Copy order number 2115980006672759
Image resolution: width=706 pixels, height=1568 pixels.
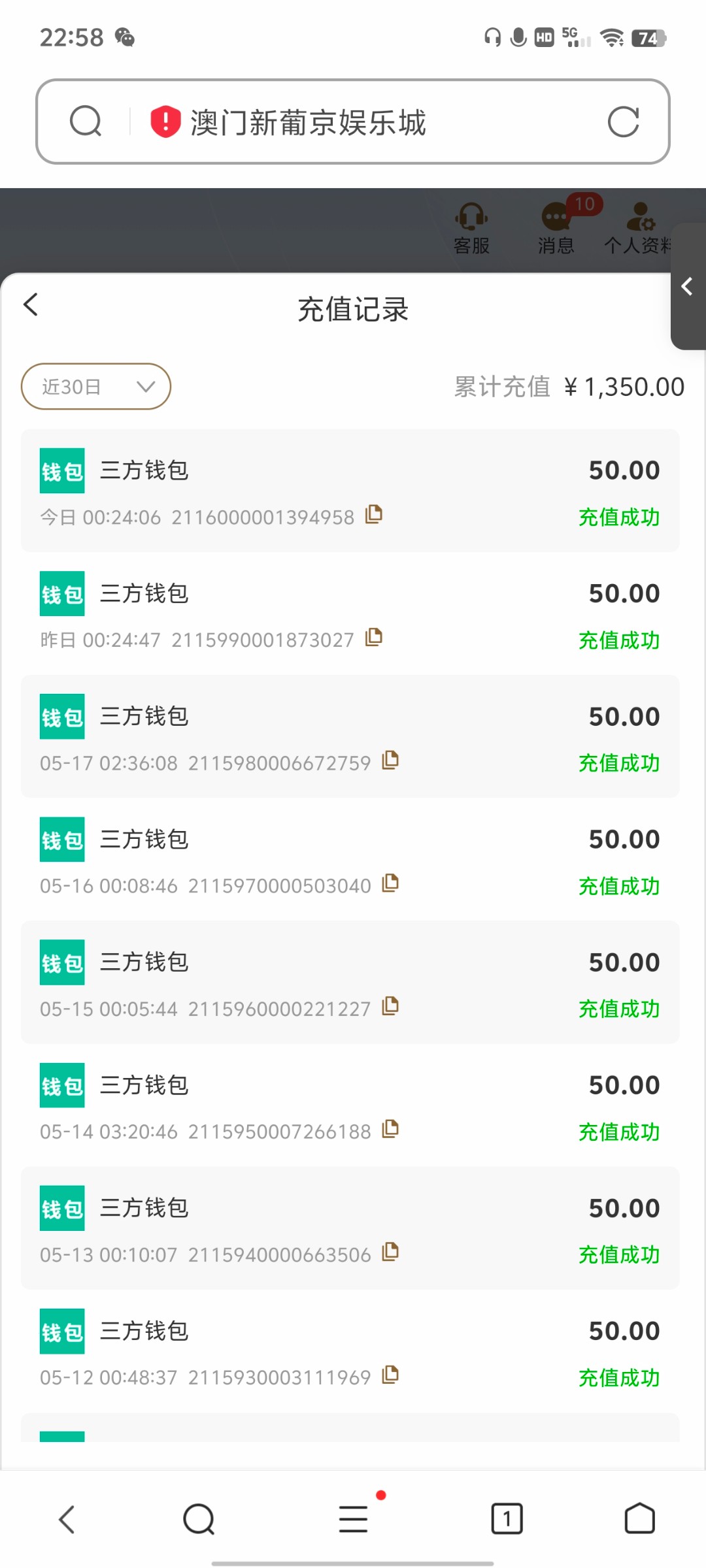coord(390,760)
